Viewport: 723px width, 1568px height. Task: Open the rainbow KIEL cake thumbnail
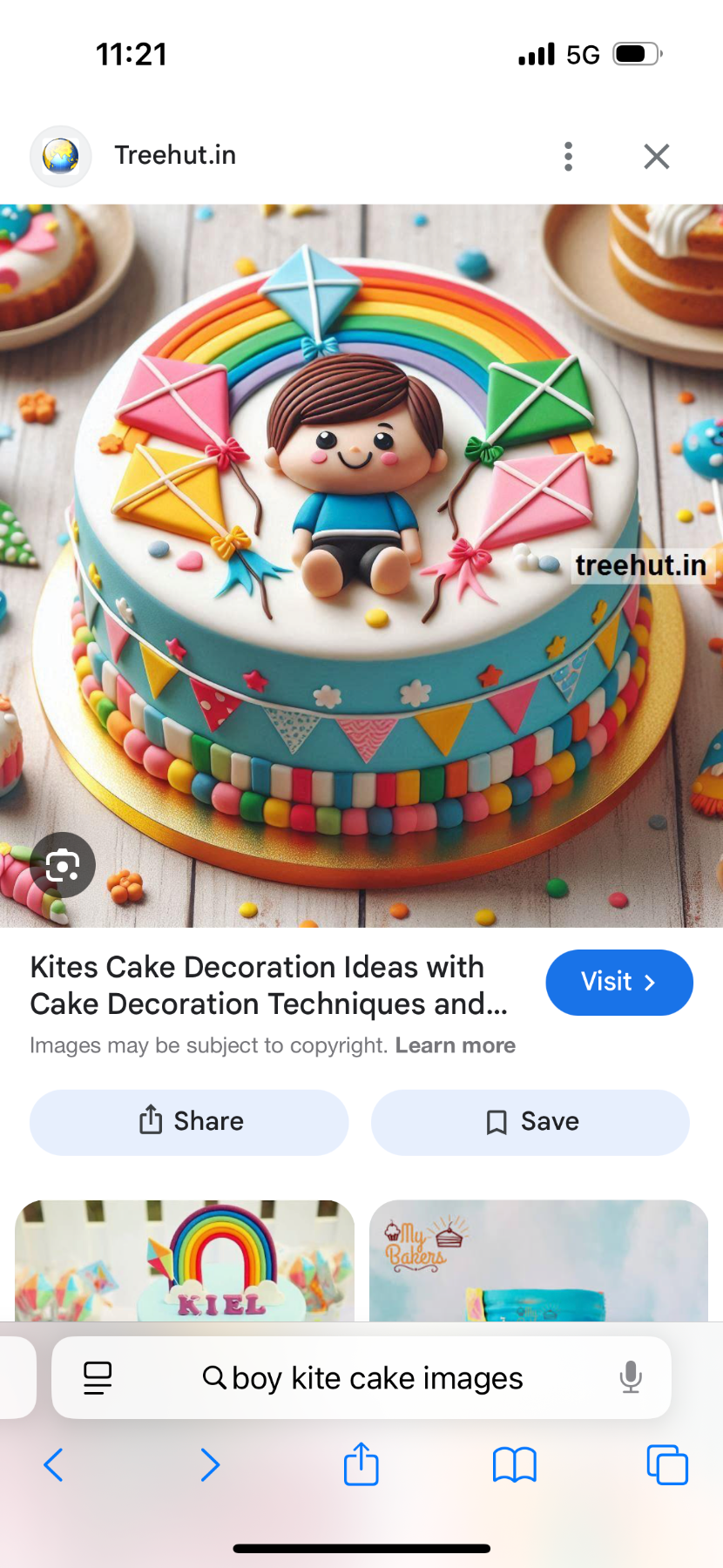point(185,1260)
